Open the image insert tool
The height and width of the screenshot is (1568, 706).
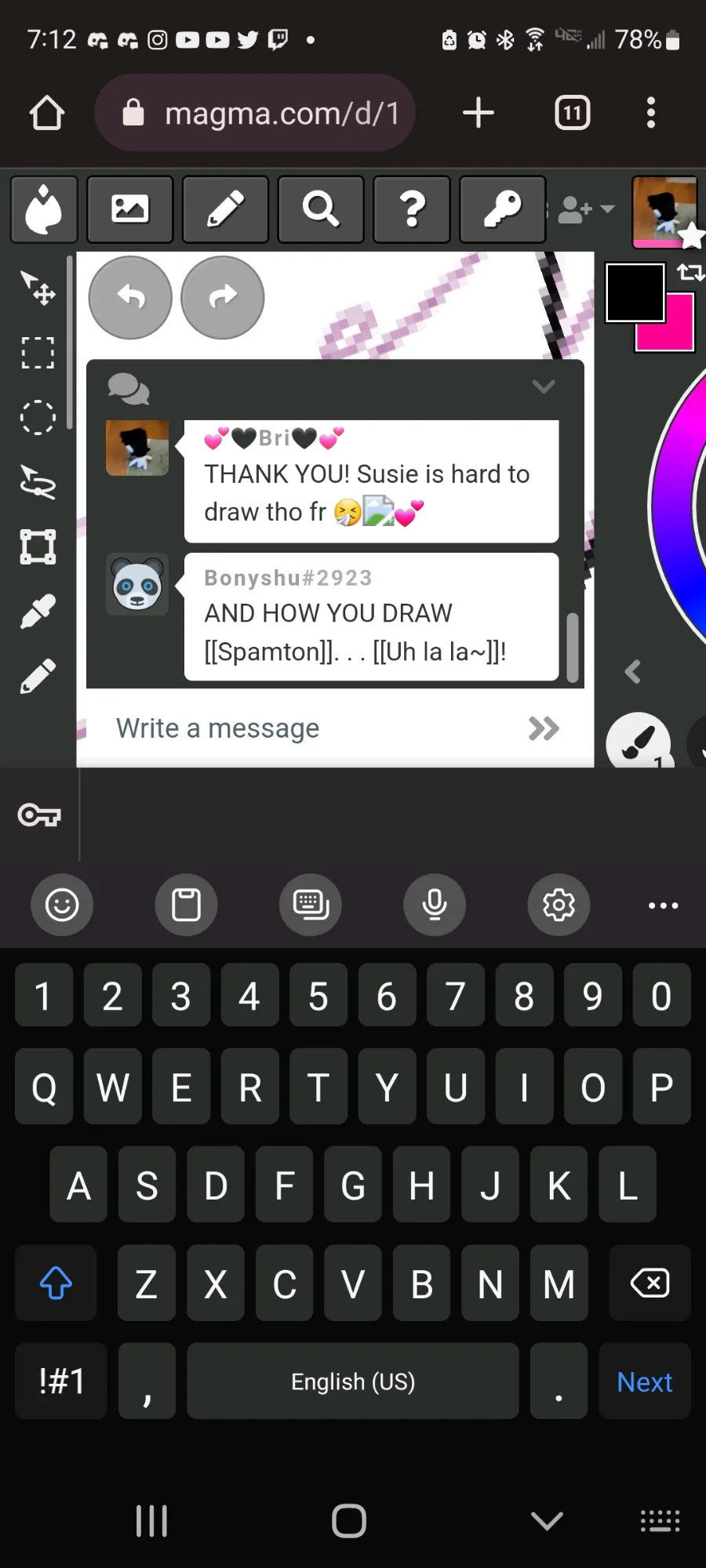click(130, 209)
